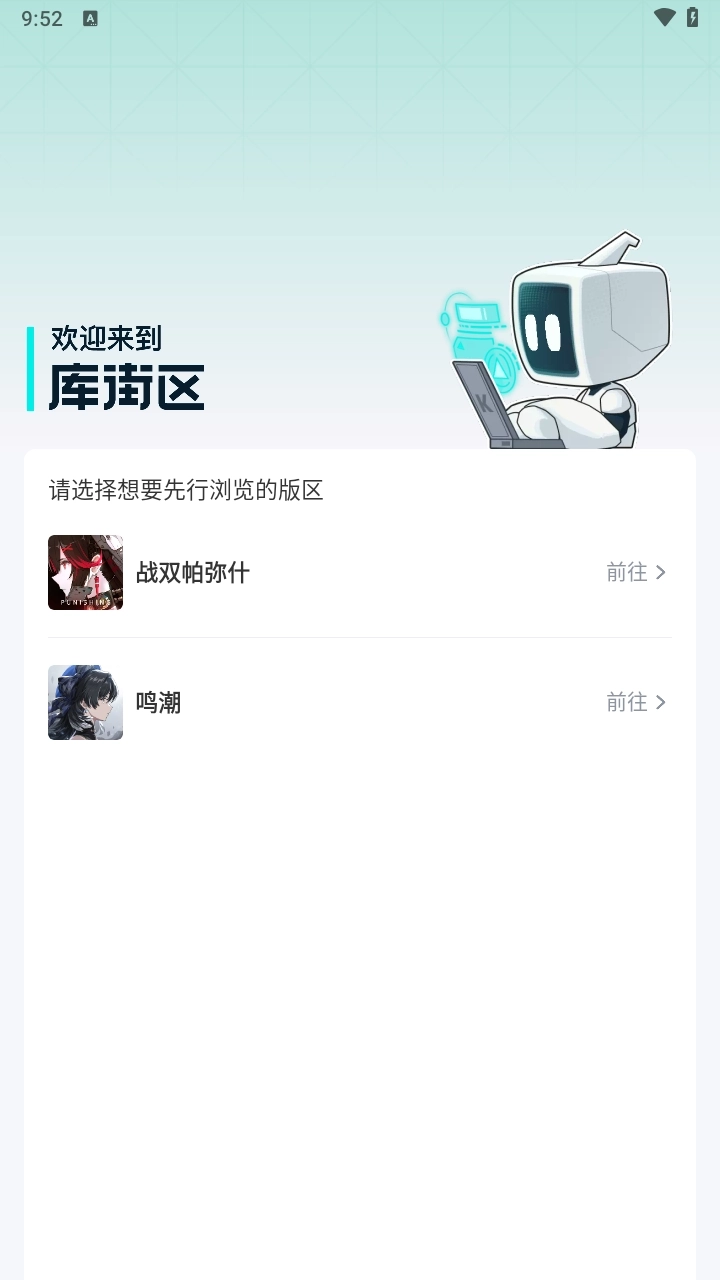Click the Punishing Gray Raven cover art
This screenshot has width=720, height=1280.
(x=85, y=572)
